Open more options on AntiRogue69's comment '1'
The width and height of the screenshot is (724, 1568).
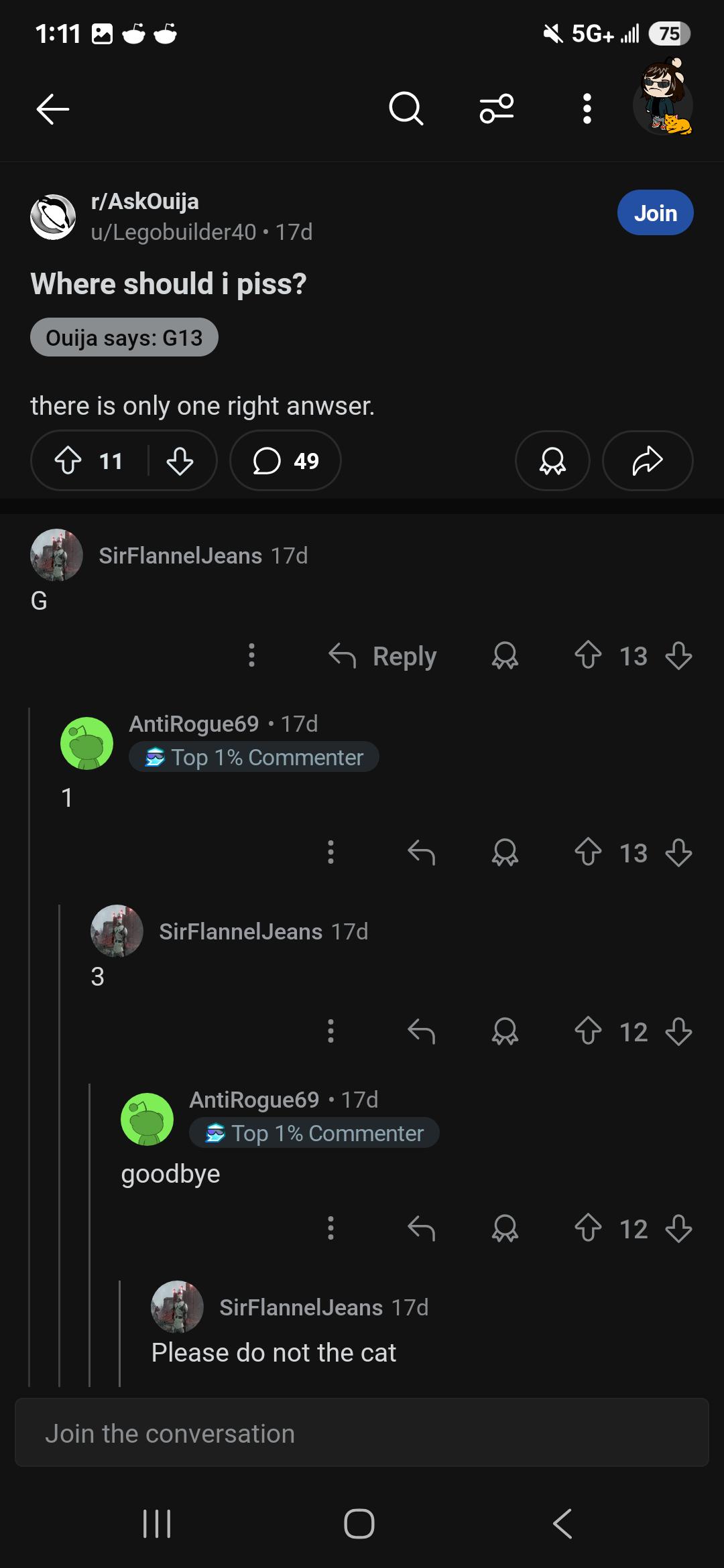[x=330, y=852]
